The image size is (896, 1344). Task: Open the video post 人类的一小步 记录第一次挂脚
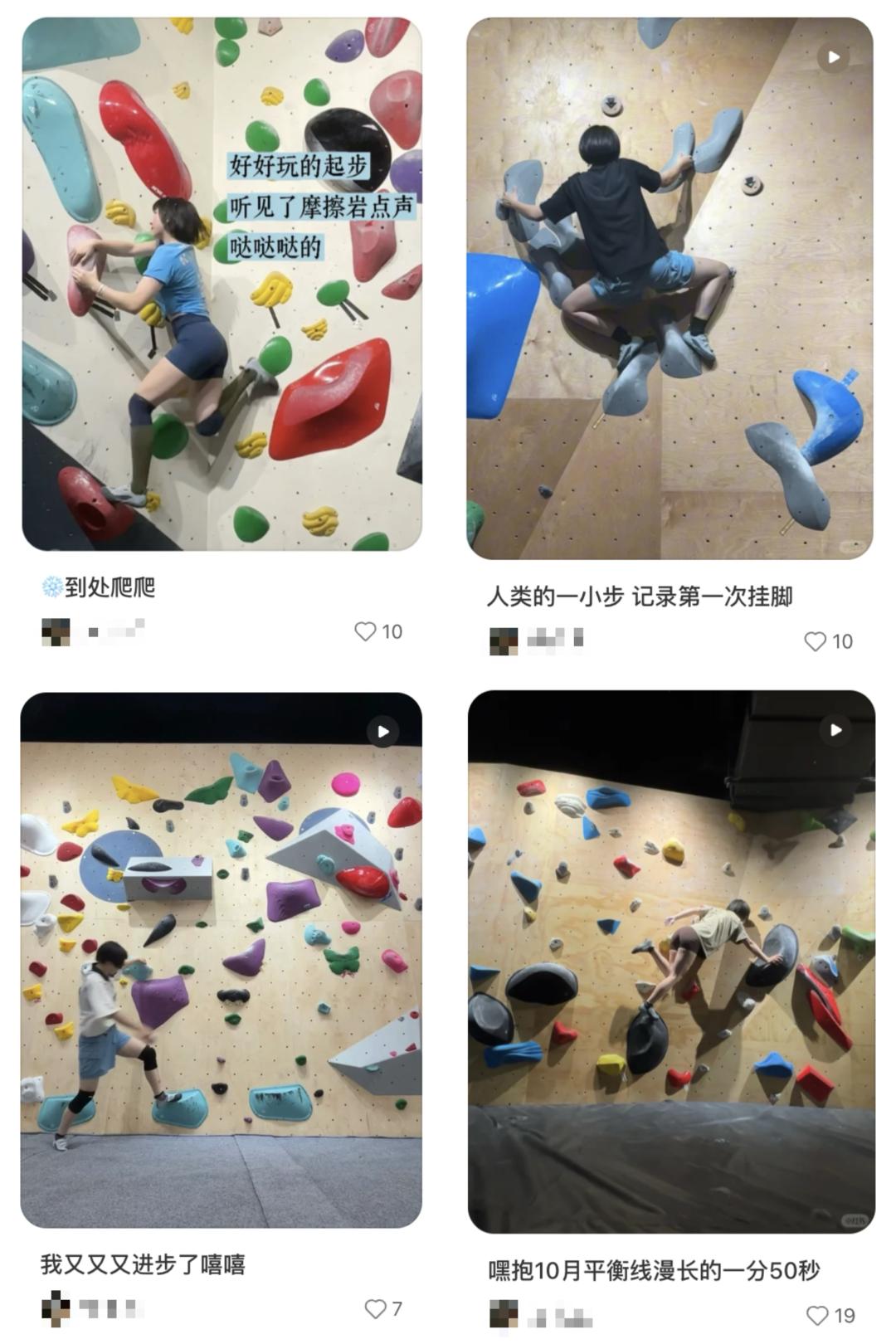[x=670, y=288]
